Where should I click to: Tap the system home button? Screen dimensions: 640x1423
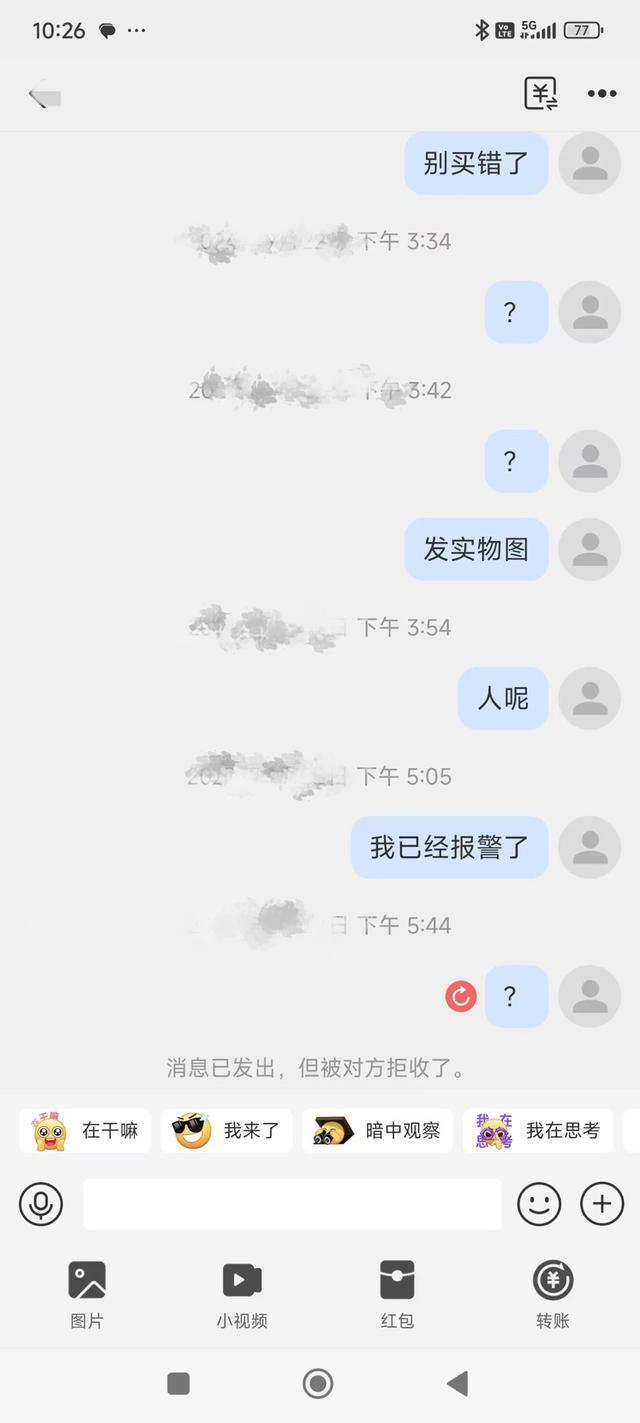[x=318, y=1383]
